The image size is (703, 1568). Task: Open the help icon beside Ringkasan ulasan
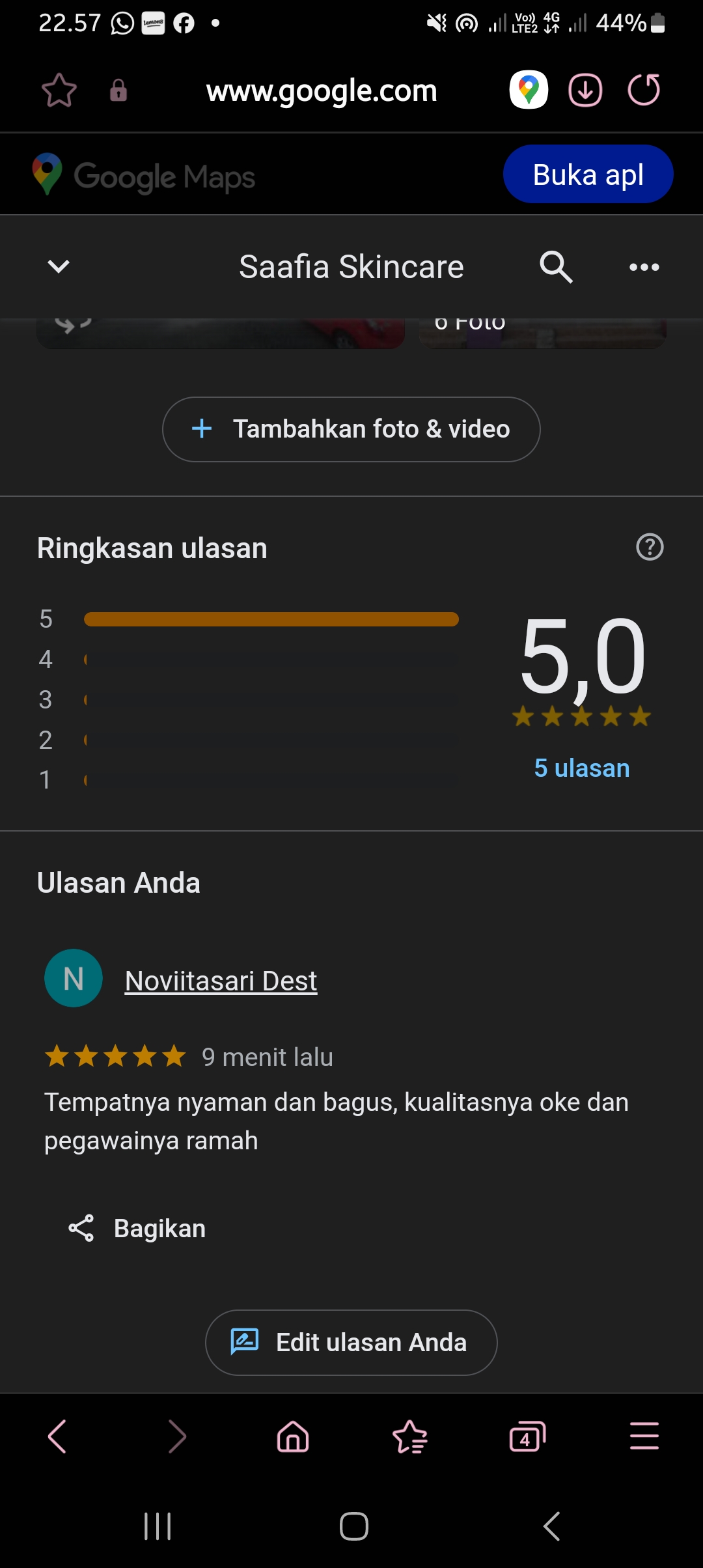coord(650,547)
